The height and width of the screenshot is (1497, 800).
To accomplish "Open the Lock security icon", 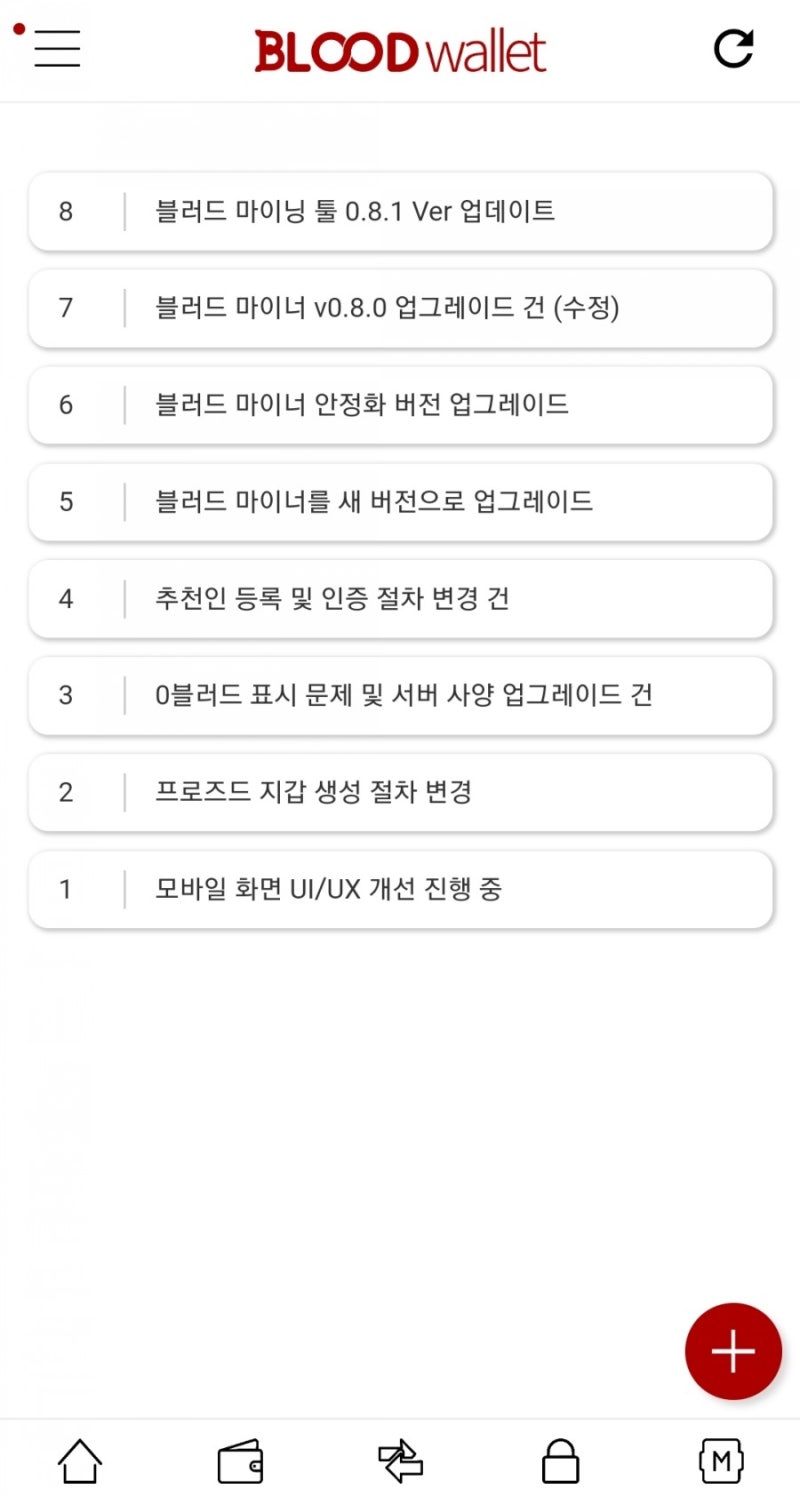I will [560, 1462].
